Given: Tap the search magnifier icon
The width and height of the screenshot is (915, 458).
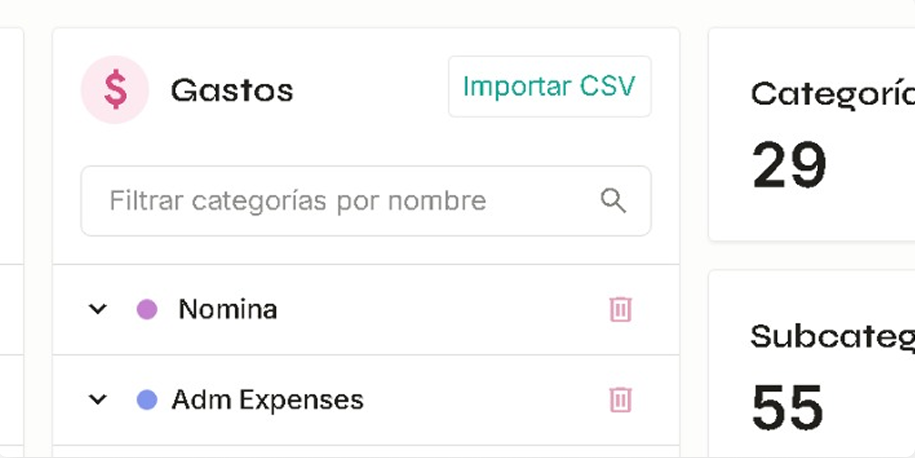Looking at the screenshot, I should tap(613, 201).
